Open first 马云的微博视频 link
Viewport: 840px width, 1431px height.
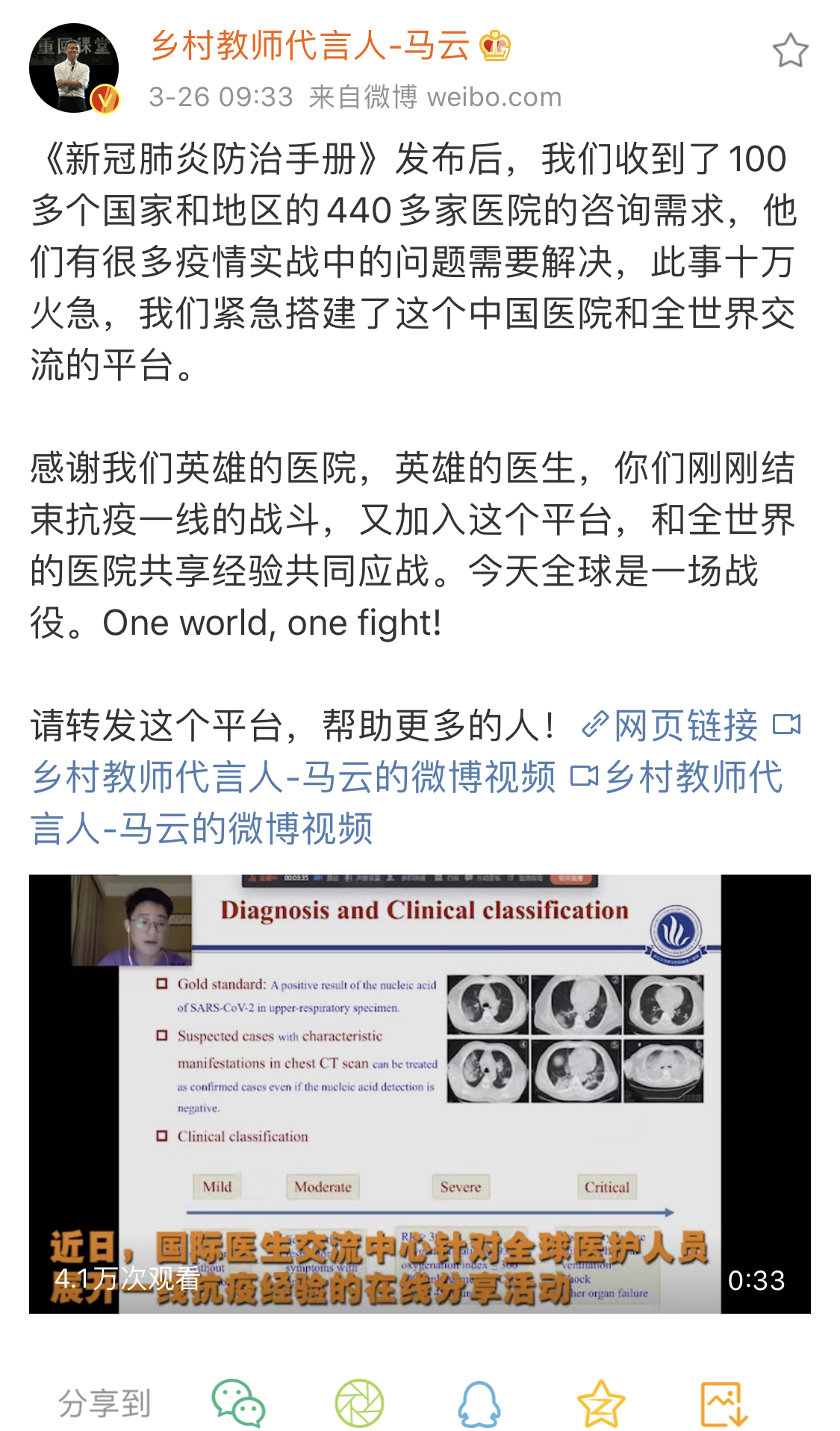294,777
